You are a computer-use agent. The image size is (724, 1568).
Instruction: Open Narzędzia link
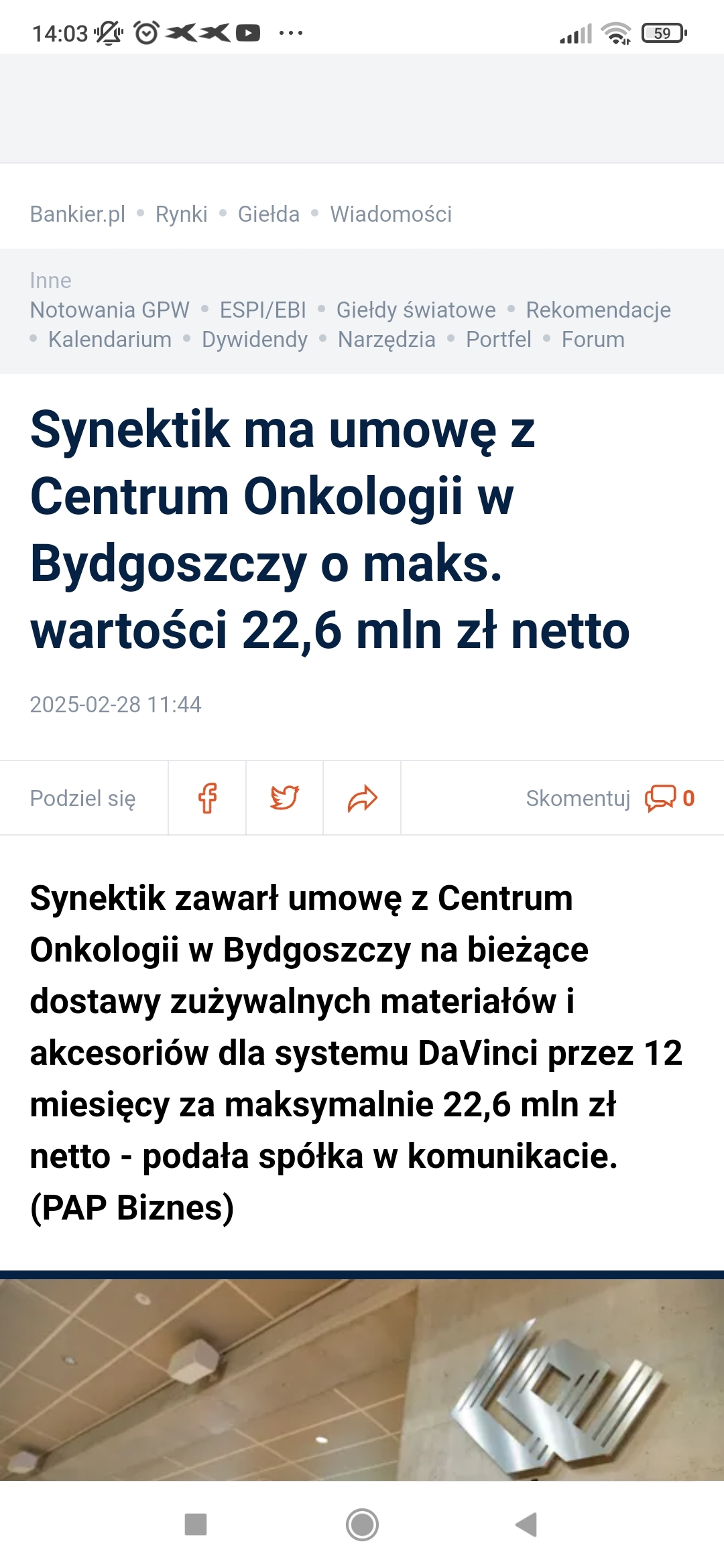pos(386,339)
